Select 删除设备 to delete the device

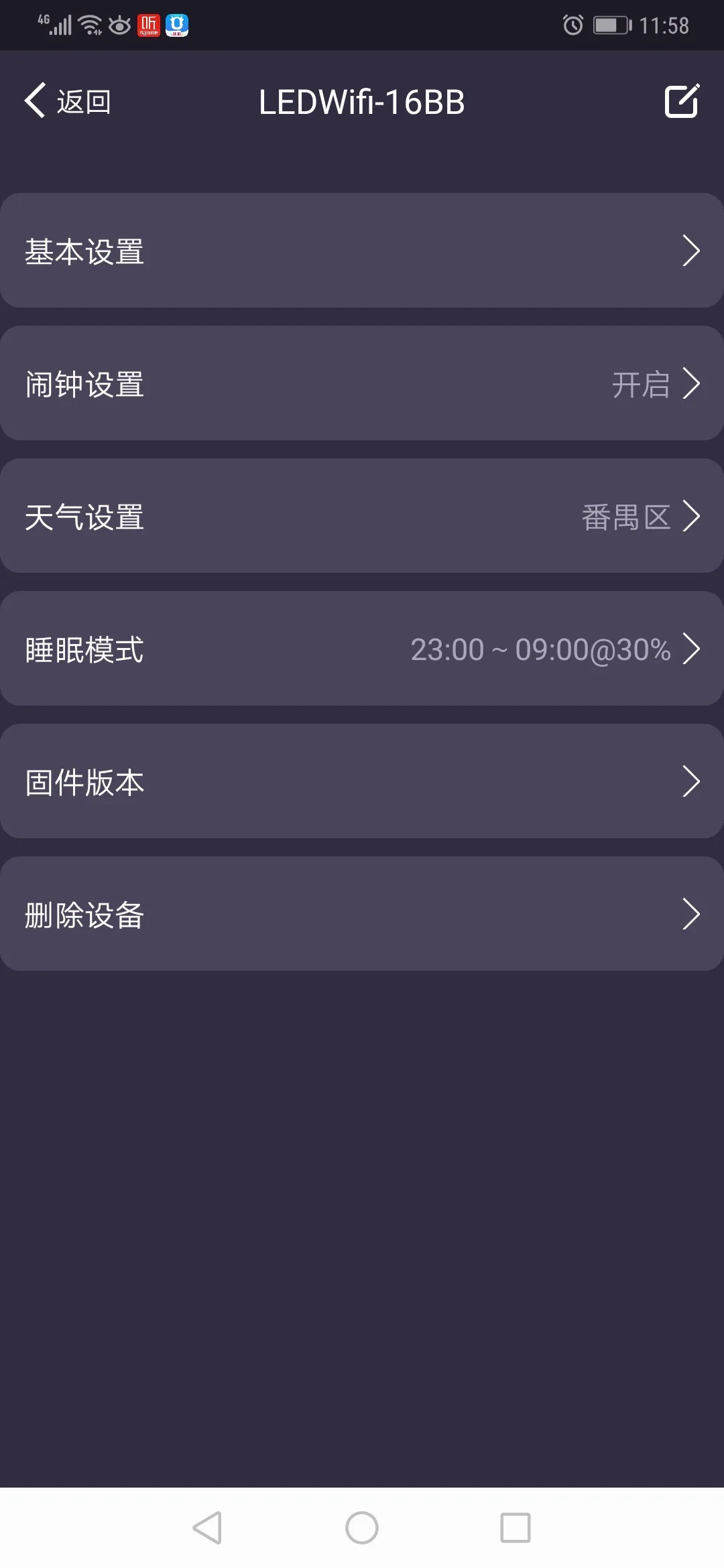click(x=362, y=914)
